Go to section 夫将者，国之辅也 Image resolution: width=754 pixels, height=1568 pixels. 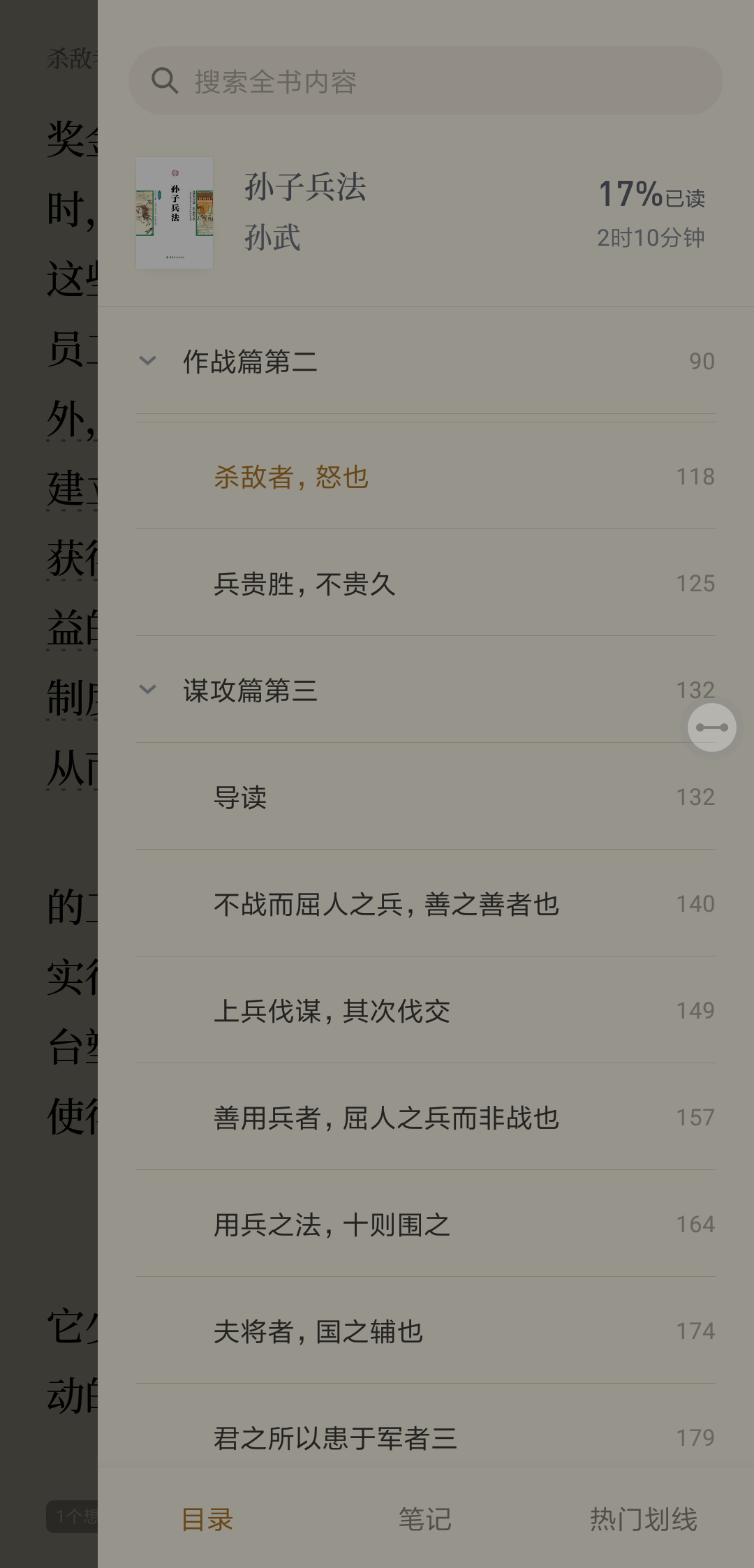318,1331
